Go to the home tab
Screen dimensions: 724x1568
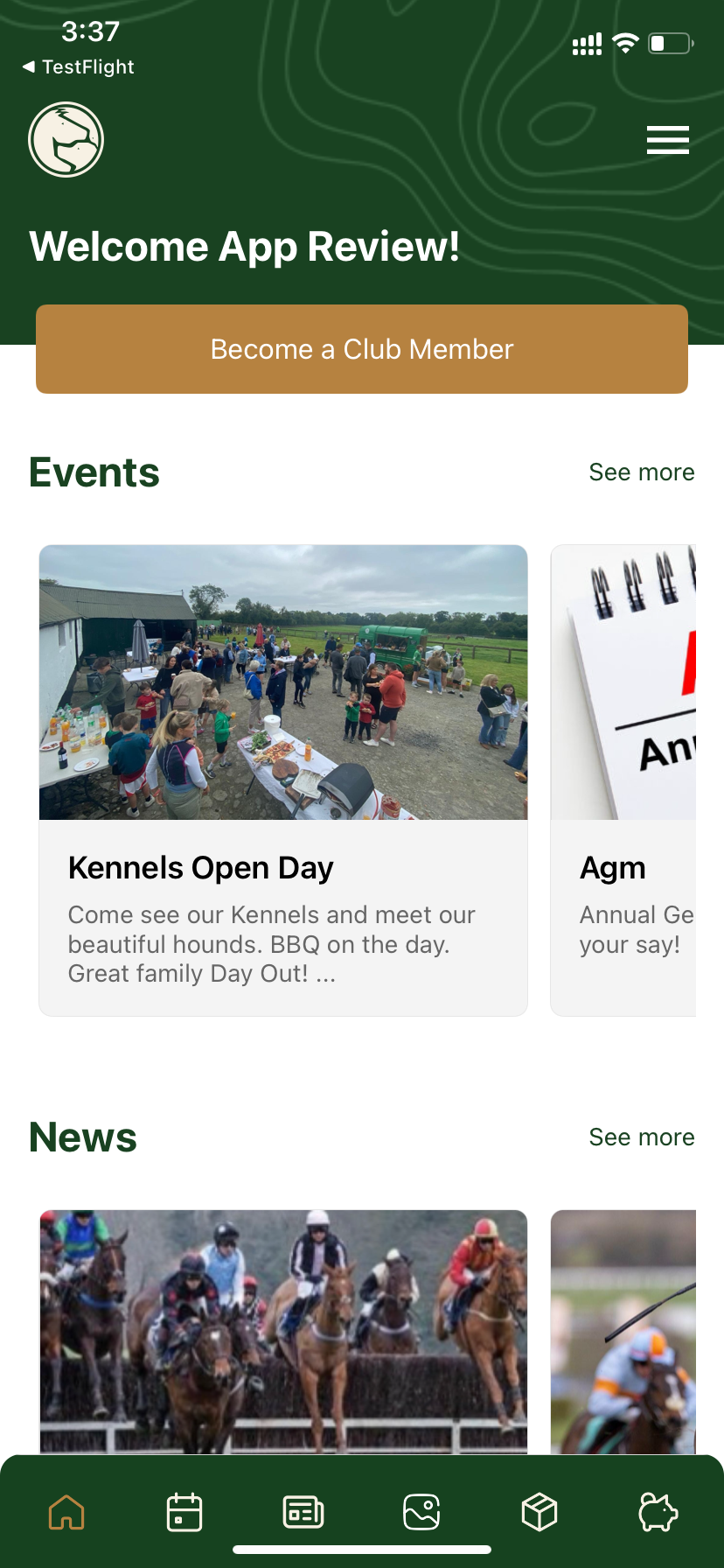click(x=66, y=1512)
